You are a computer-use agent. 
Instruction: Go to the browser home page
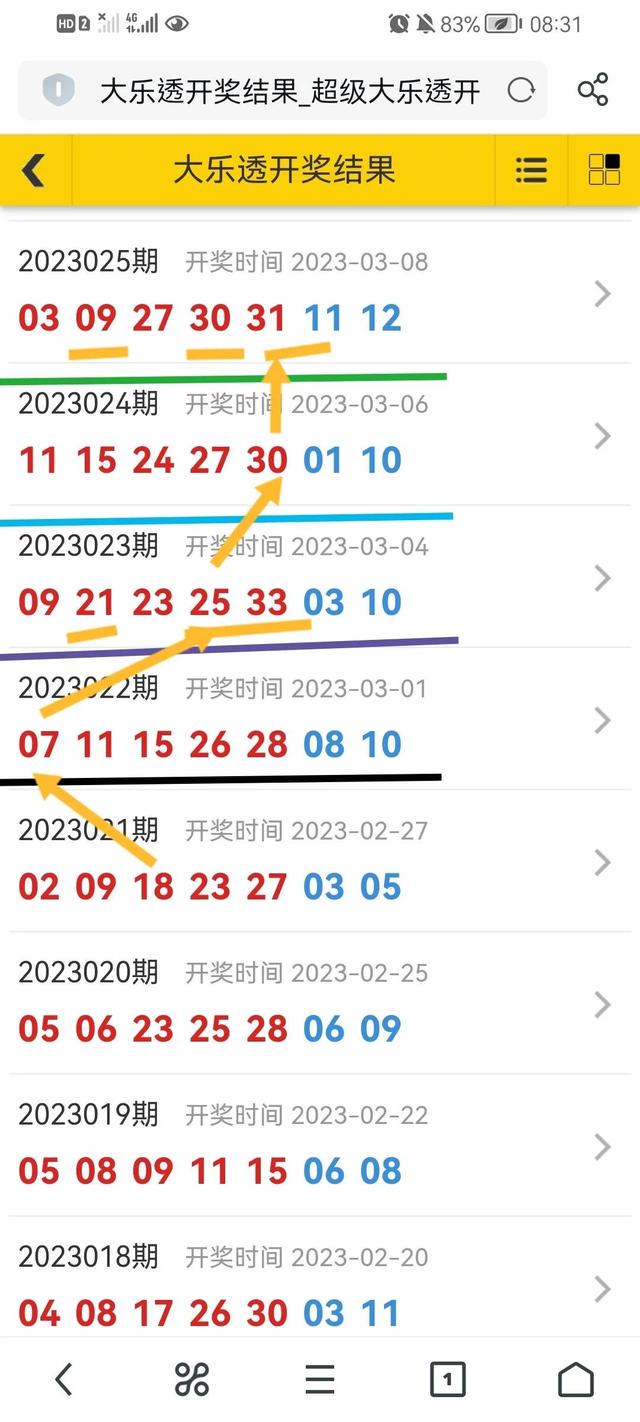pyautogui.click(x=576, y=1380)
